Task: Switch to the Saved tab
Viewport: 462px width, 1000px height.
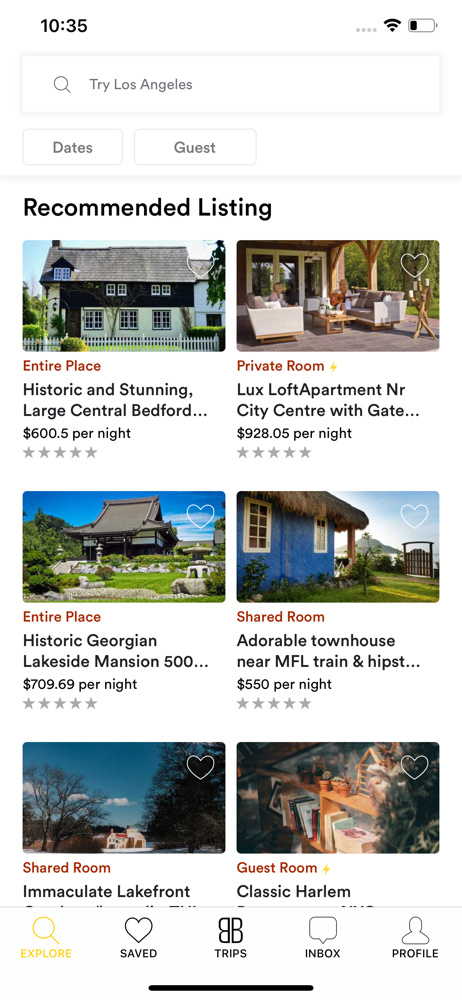Action: [138, 938]
